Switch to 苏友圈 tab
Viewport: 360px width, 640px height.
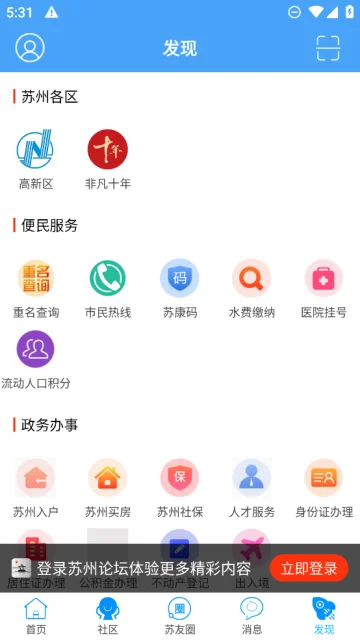(180, 616)
